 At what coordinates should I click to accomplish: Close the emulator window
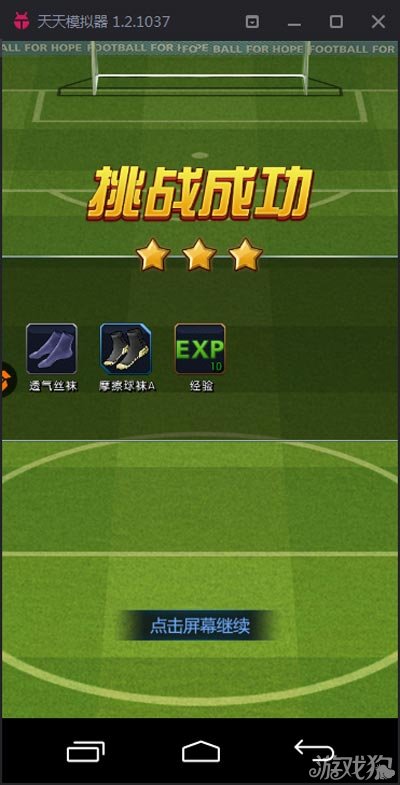click(378, 22)
